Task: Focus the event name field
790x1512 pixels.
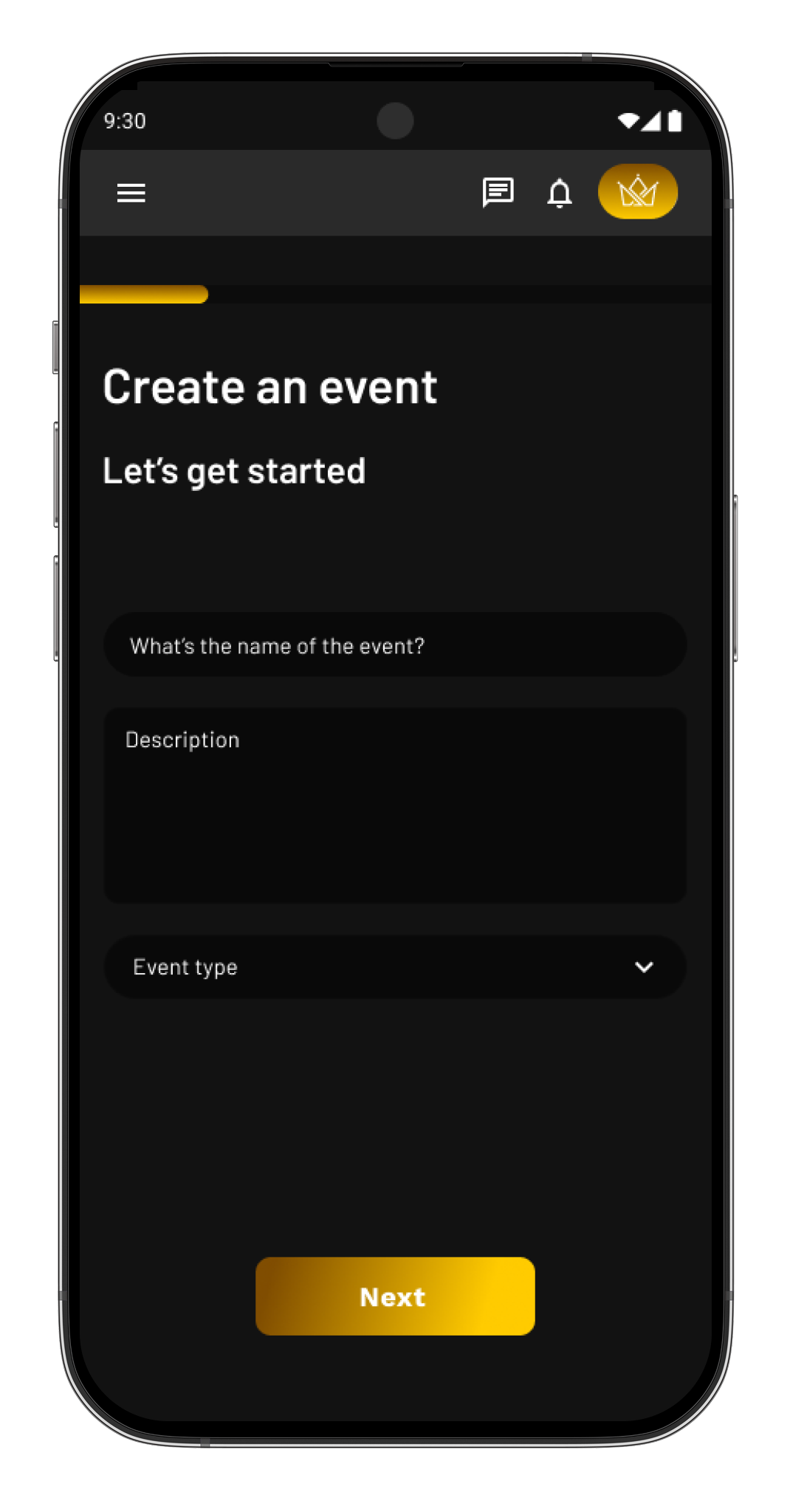Action: [395, 645]
